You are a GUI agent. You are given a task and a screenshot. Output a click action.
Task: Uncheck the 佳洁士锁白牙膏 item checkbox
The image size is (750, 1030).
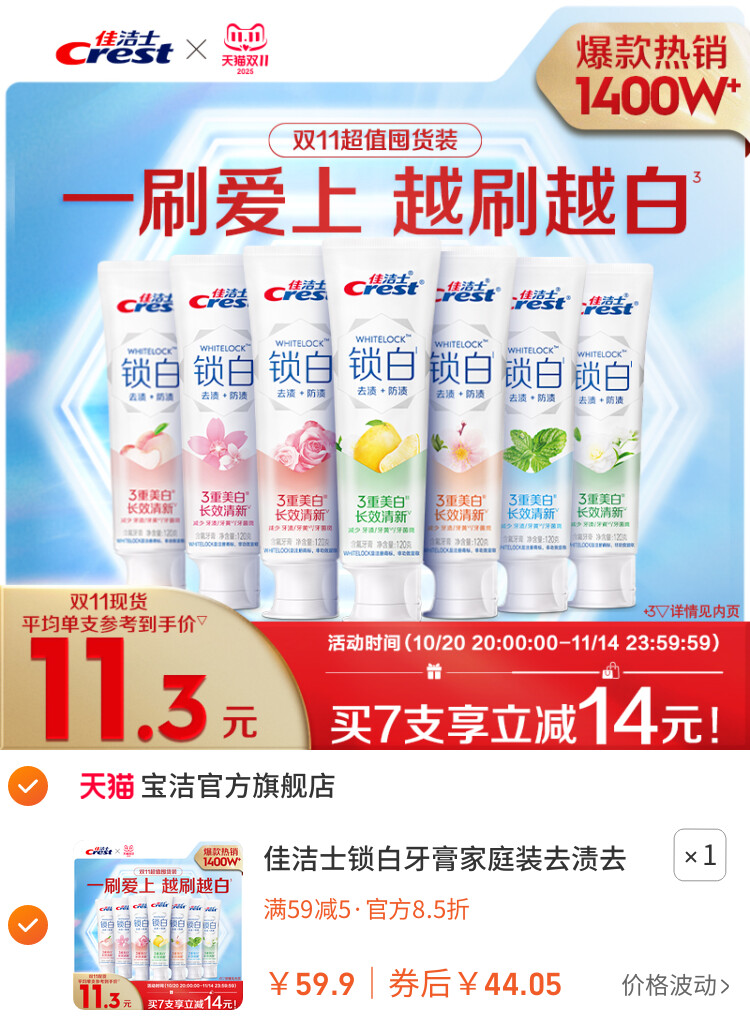click(x=28, y=925)
